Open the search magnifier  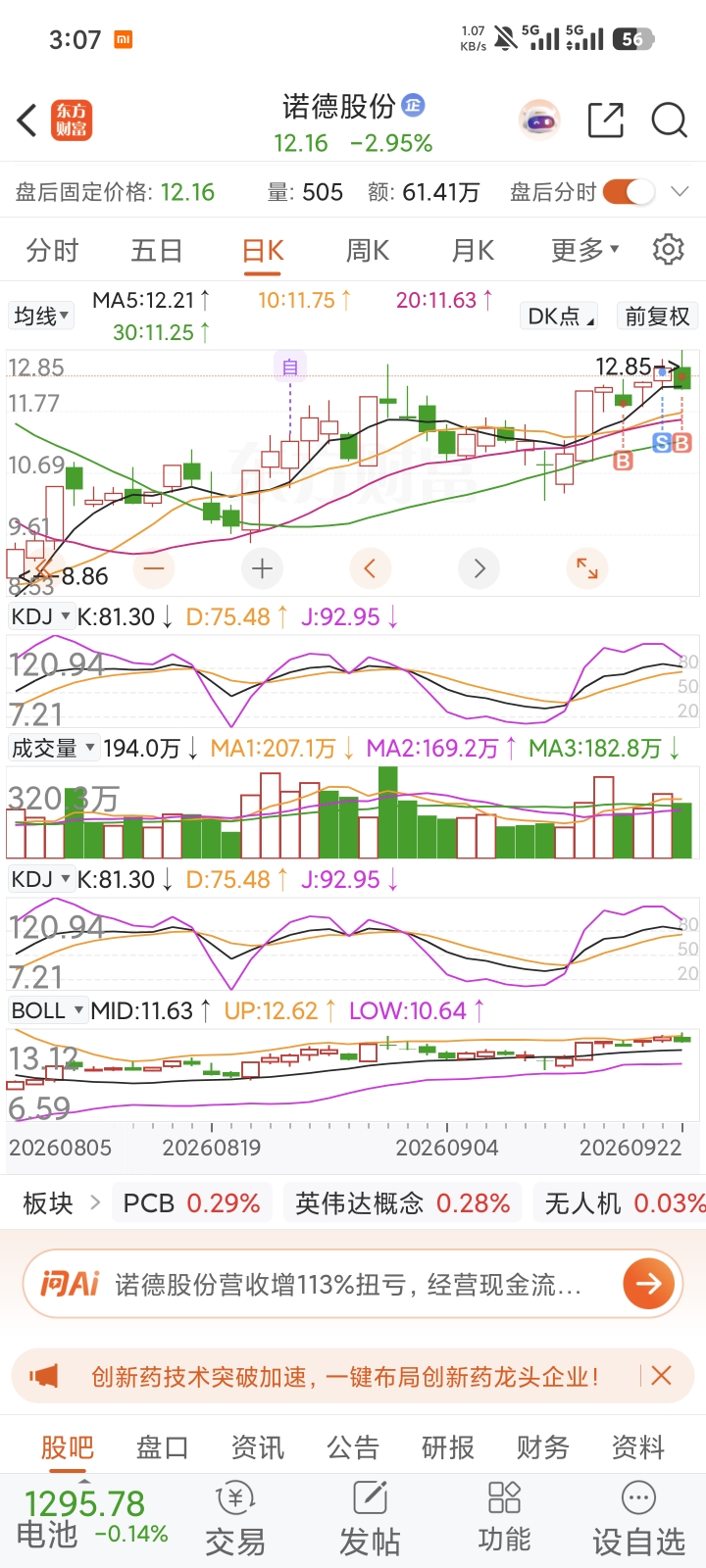670,121
